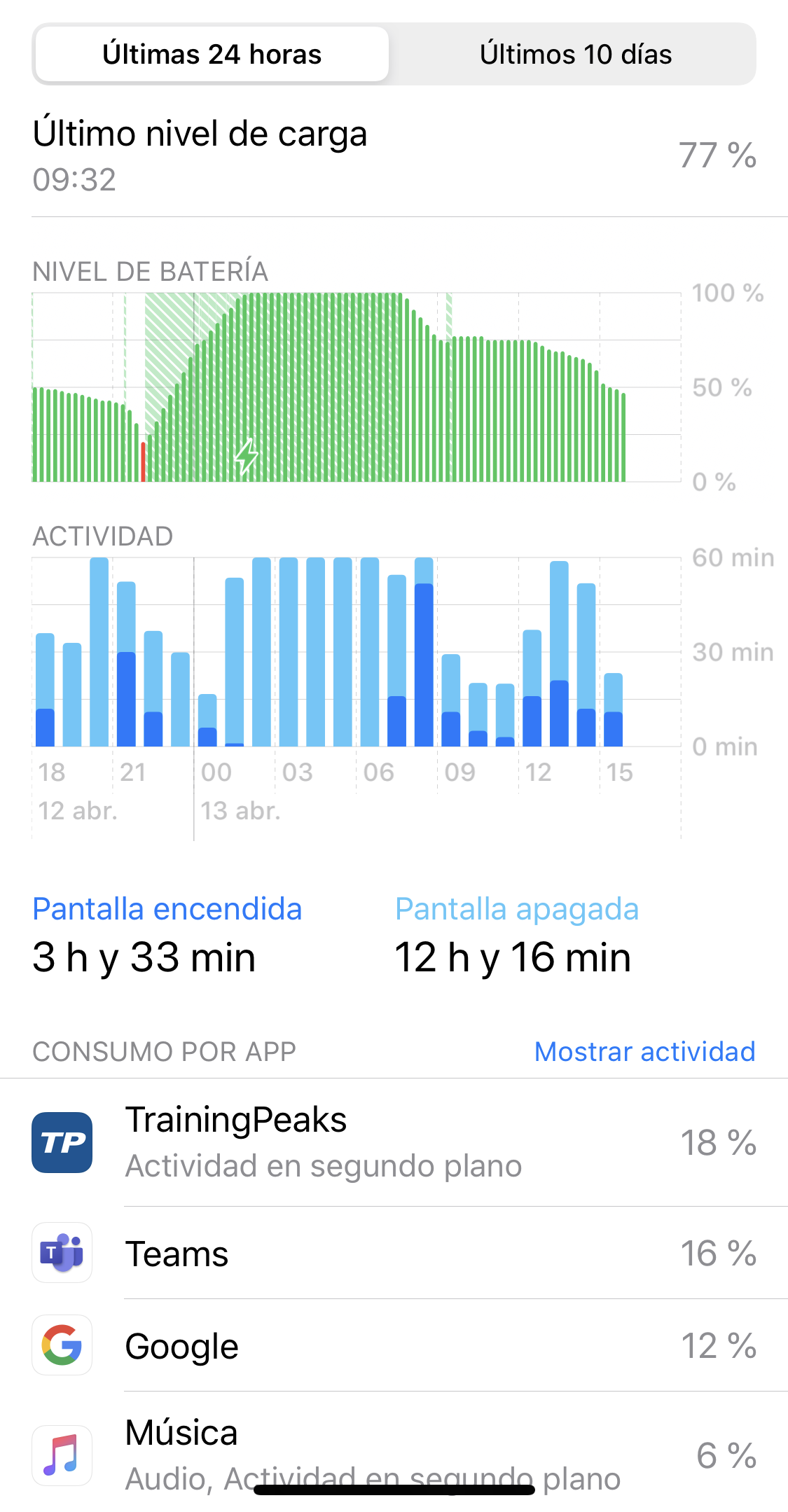Select the Teams app row
The width and height of the screenshot is (788, 1512).
point(394,1253)
